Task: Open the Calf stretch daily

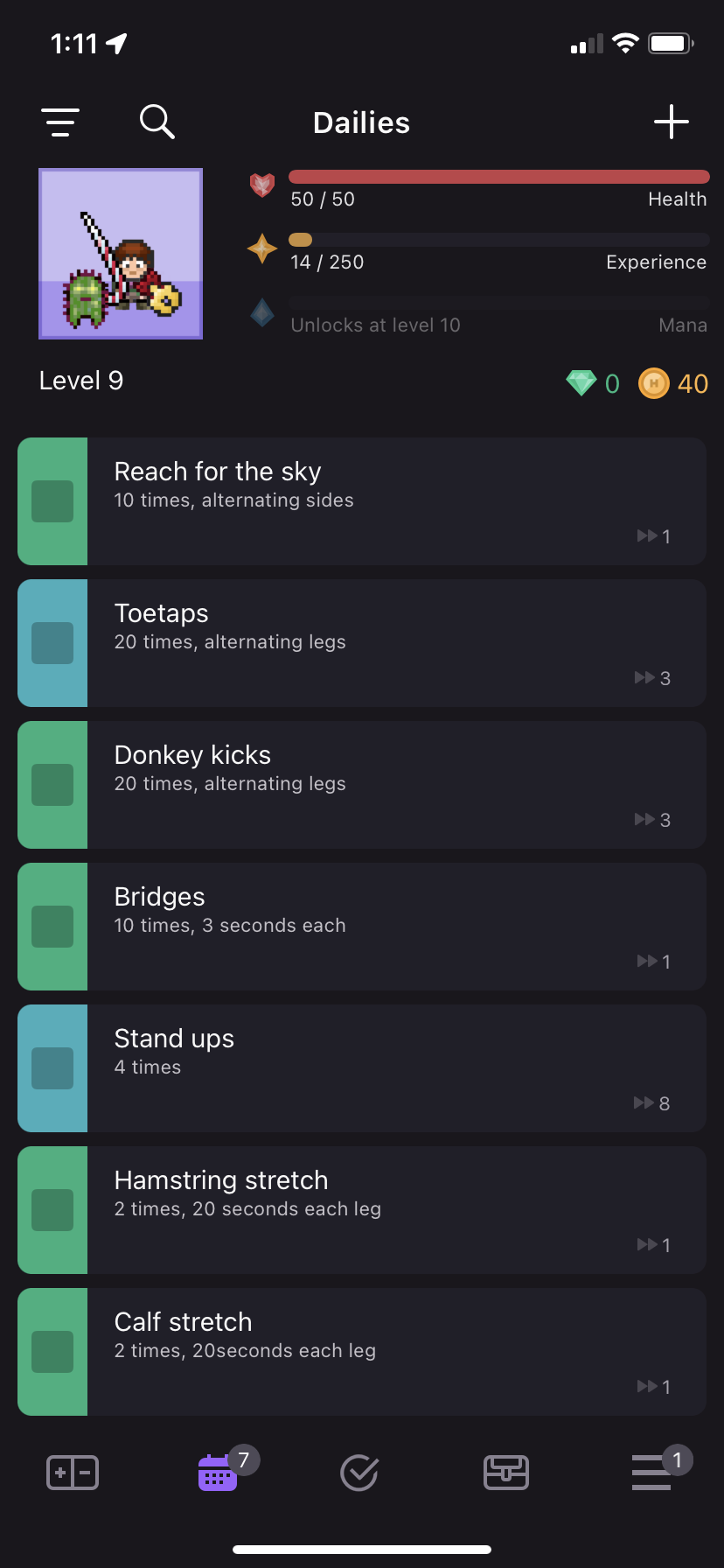Action: 397,1352
